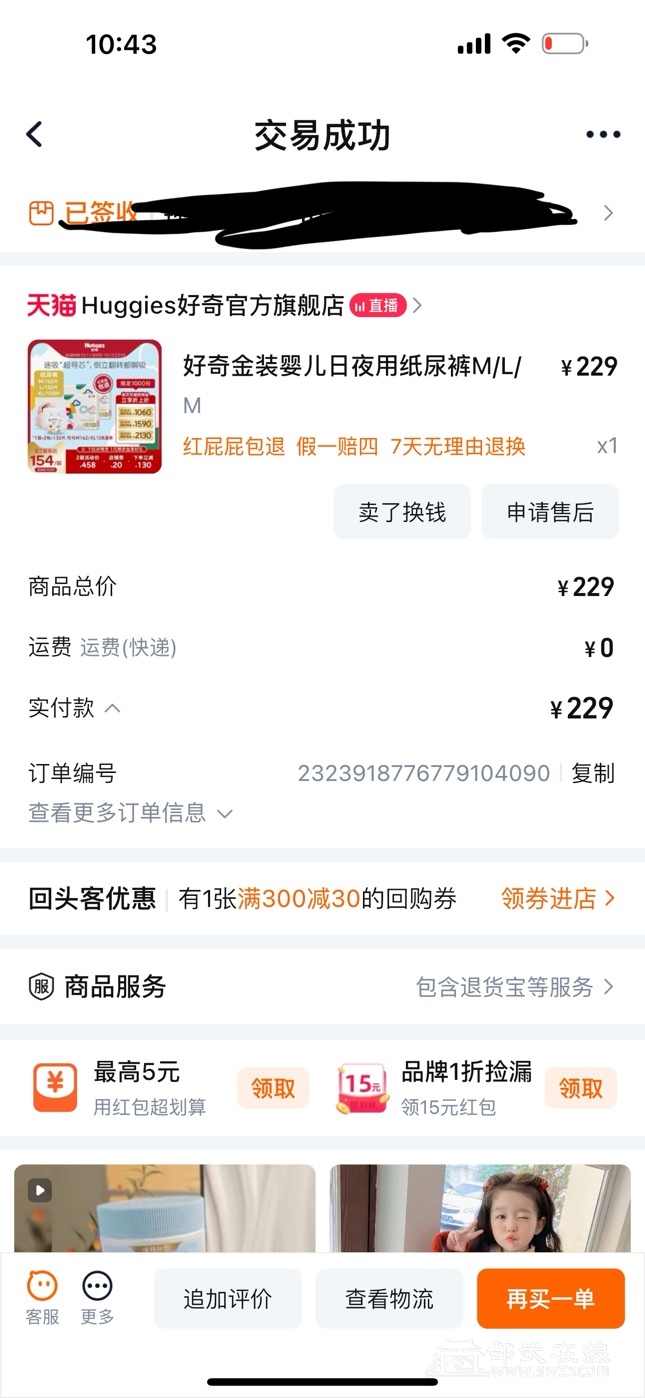Screen dimensions: 645x1398
Task: Collapse the 实付款 payment details
Action: 113,708
